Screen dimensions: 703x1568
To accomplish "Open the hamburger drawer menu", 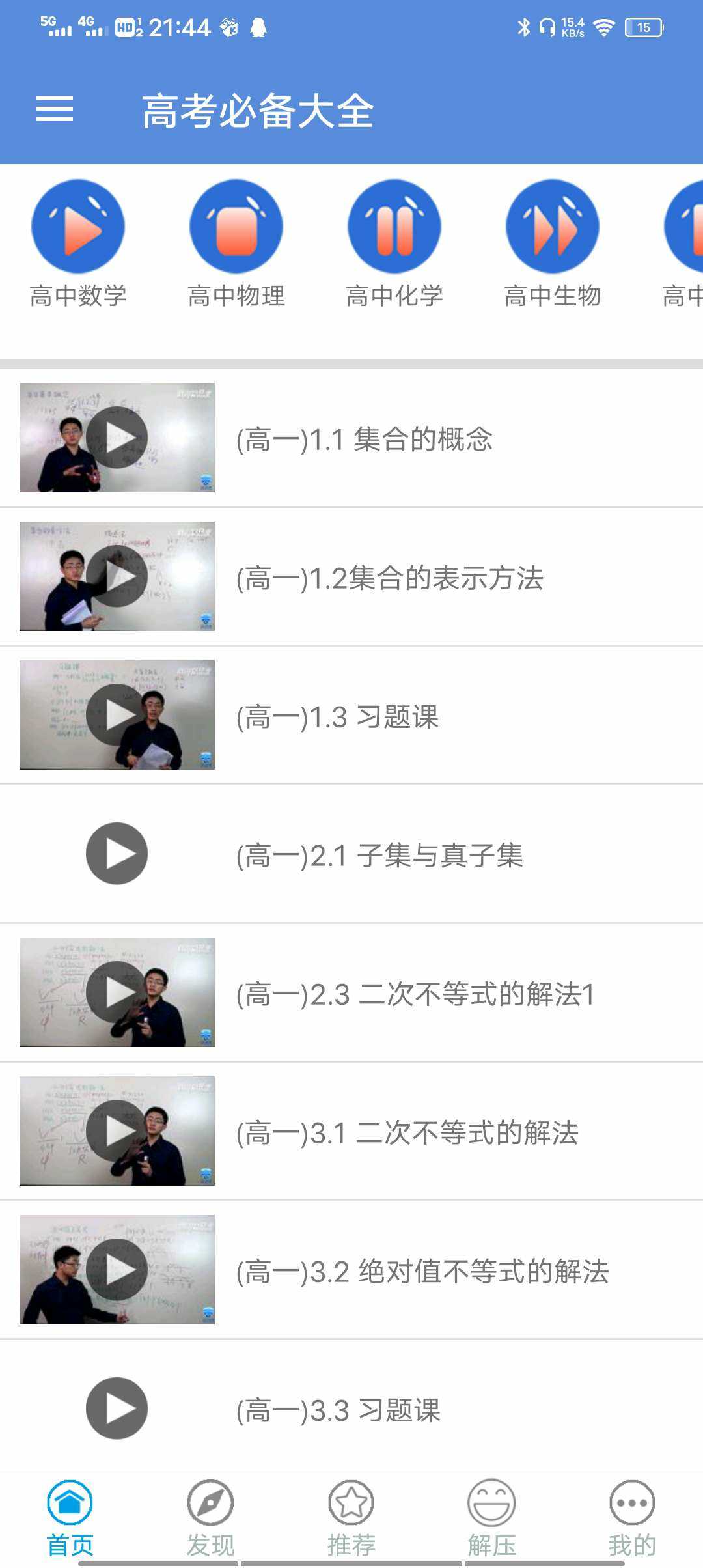I will coord(55,109).
